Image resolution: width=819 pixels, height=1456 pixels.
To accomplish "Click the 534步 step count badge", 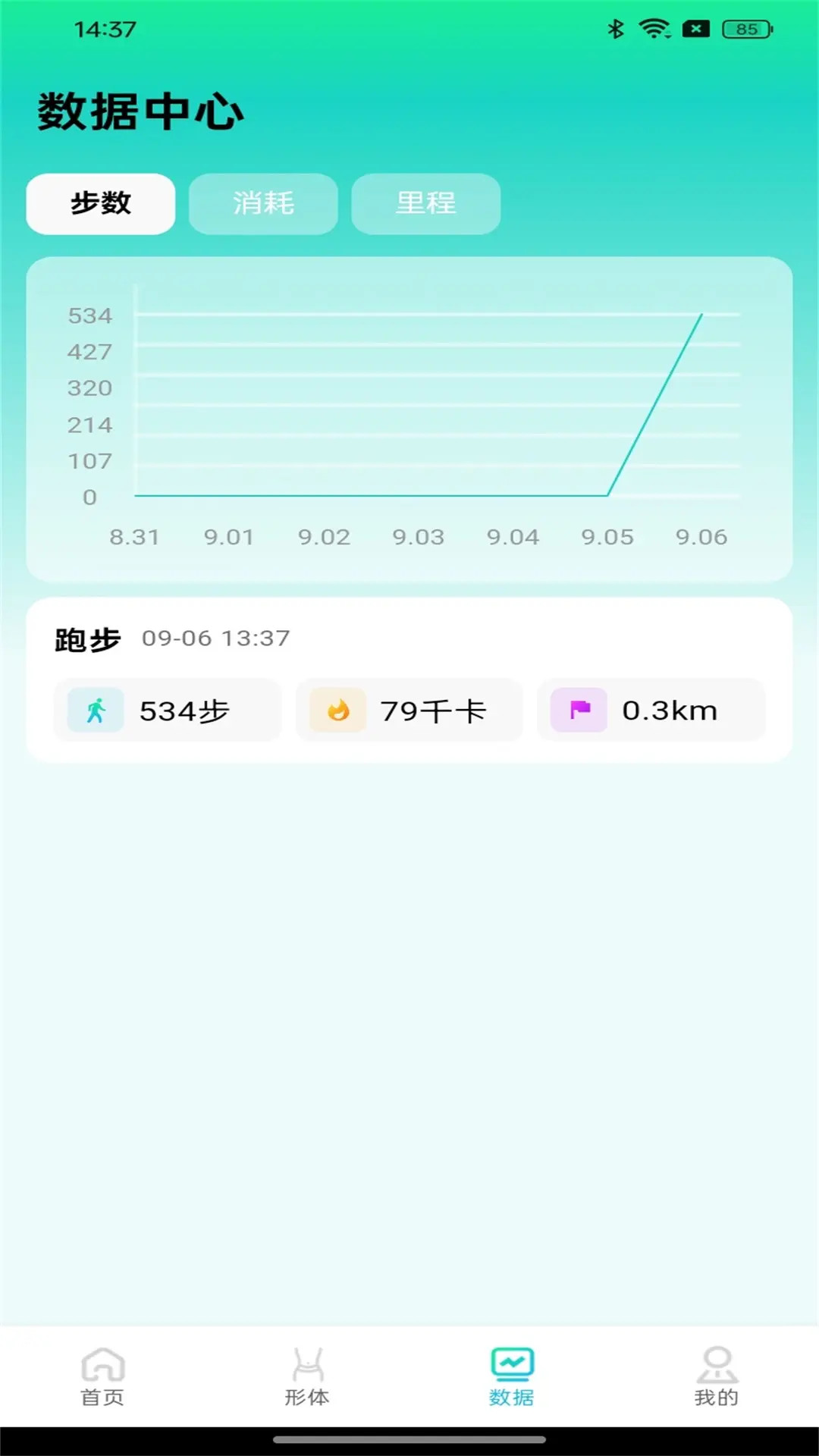I will [x=167, y=711].
